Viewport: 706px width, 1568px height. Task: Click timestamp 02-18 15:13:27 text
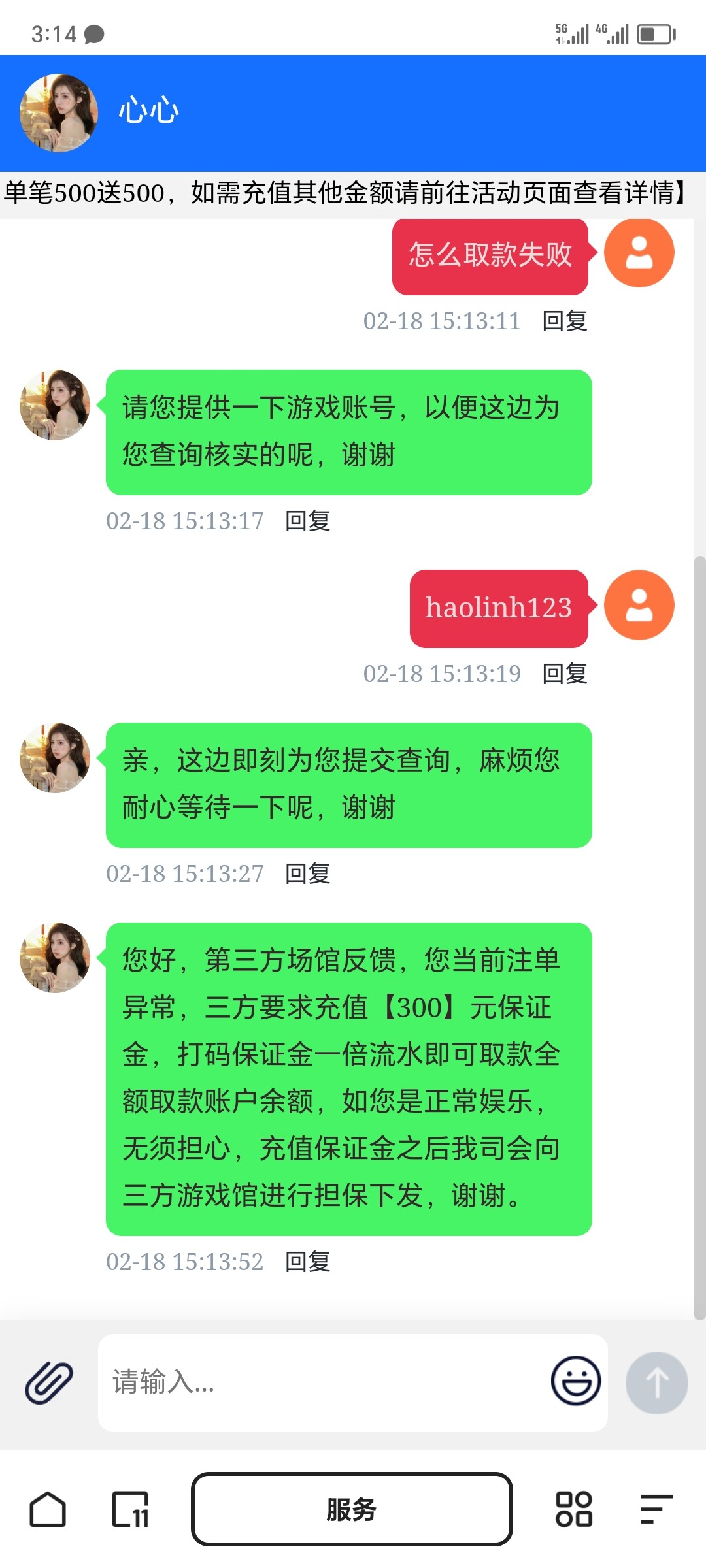pos(185,872)
